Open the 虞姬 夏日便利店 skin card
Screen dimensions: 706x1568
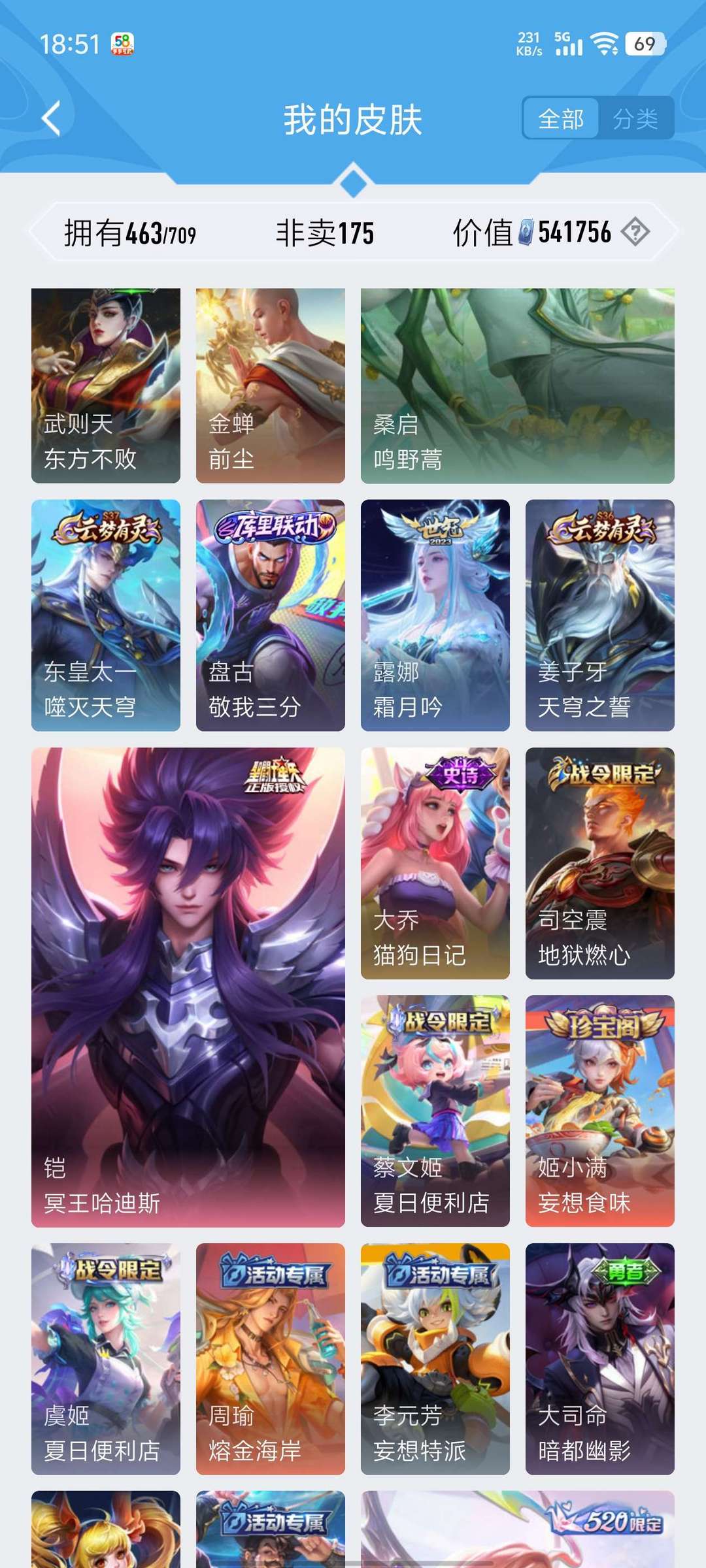106,1358
